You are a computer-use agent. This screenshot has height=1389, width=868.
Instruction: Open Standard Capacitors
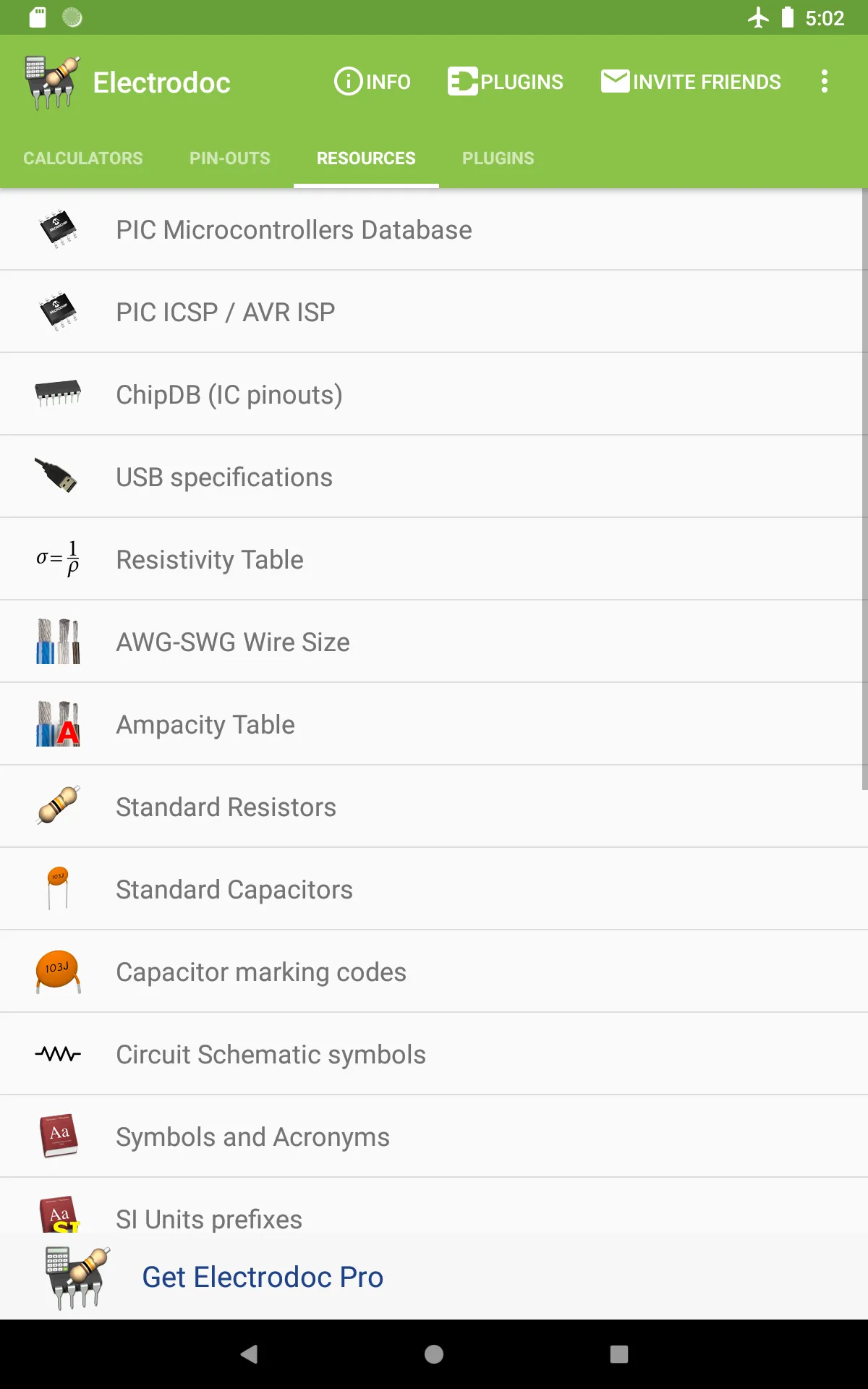[233, 889]
